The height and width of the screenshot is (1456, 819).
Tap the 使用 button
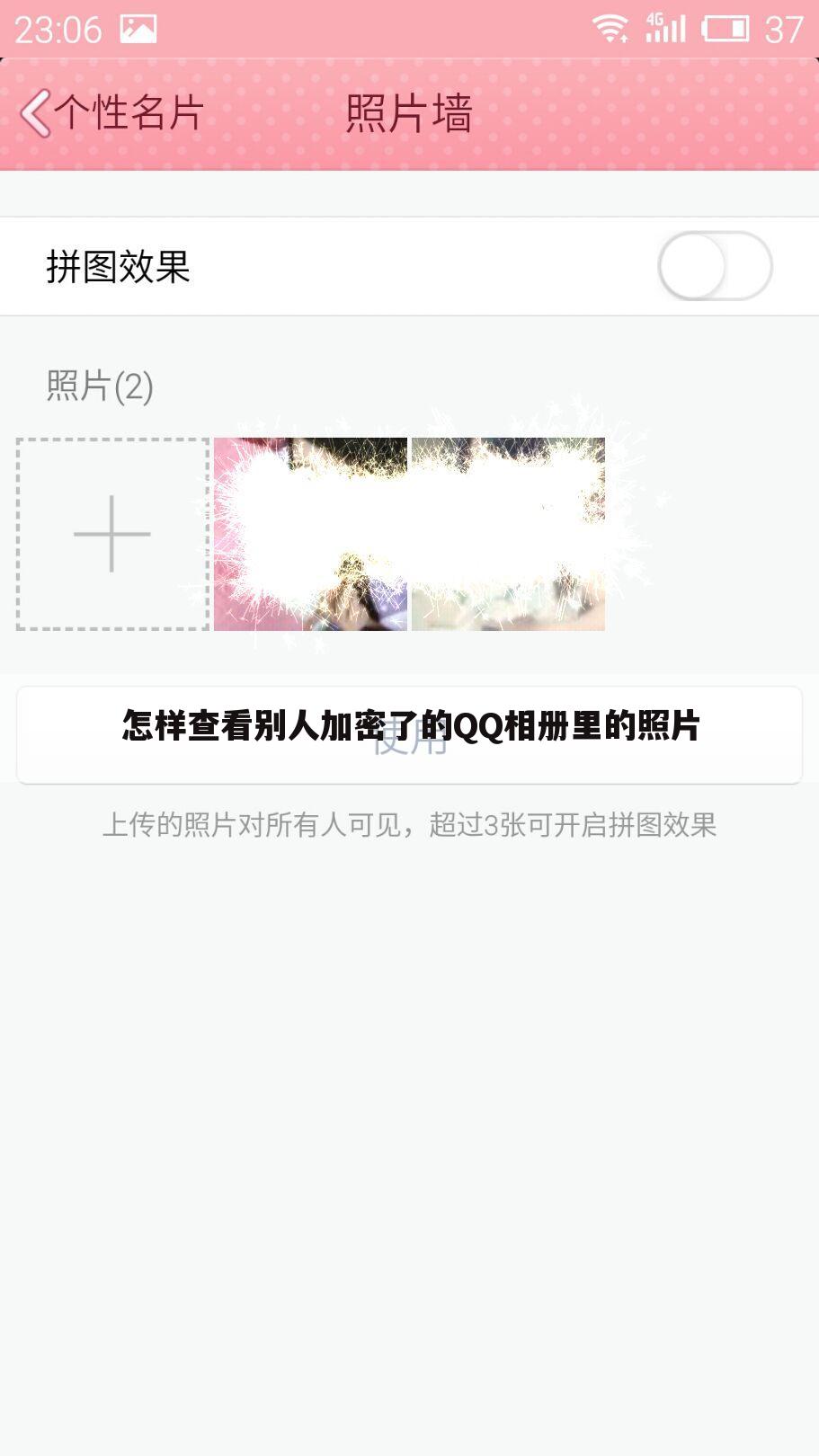[409, 737]
